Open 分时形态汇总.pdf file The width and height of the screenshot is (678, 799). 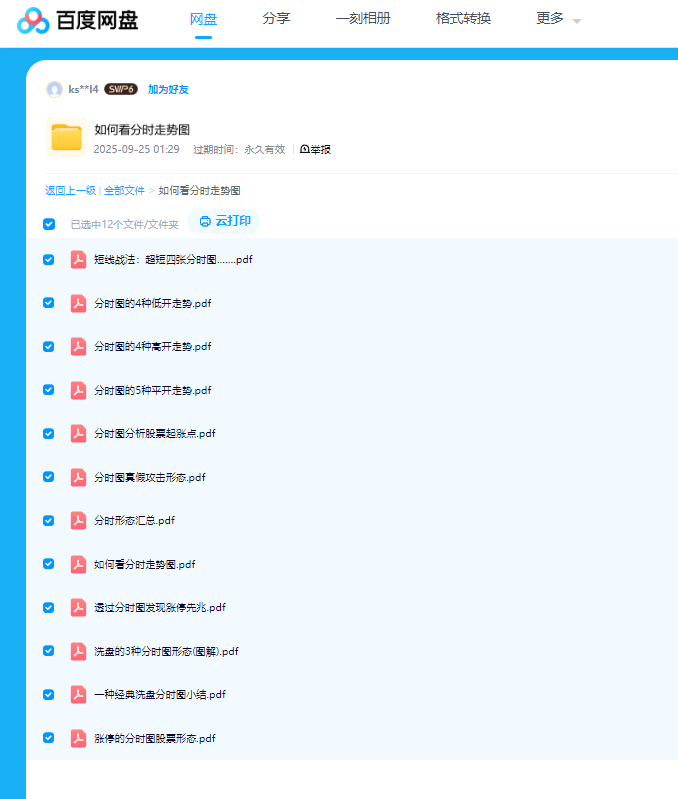(x=134, y=521)
